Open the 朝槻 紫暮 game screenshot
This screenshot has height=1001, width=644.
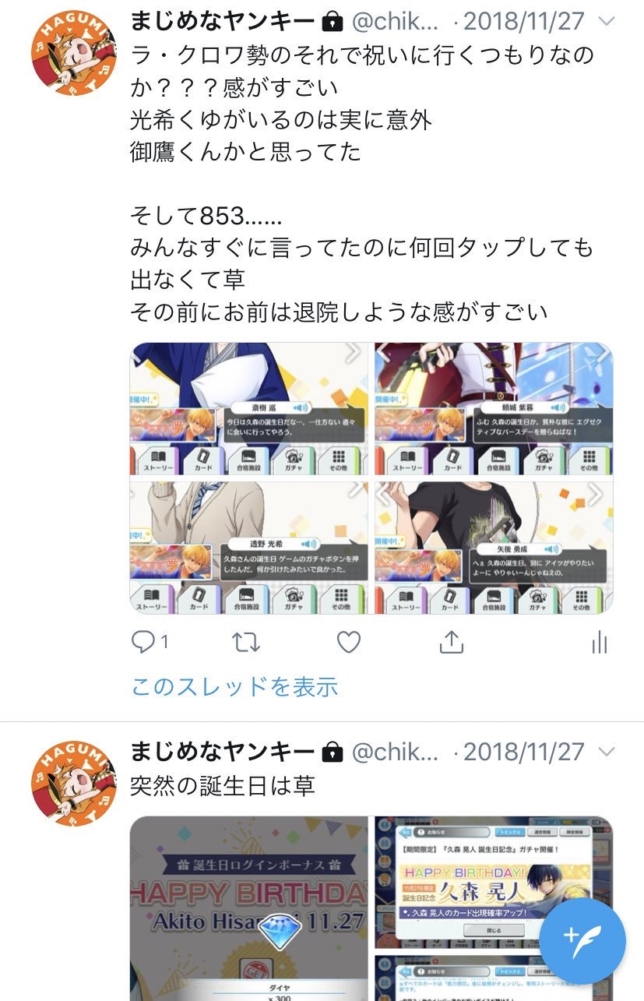(494, 409)
